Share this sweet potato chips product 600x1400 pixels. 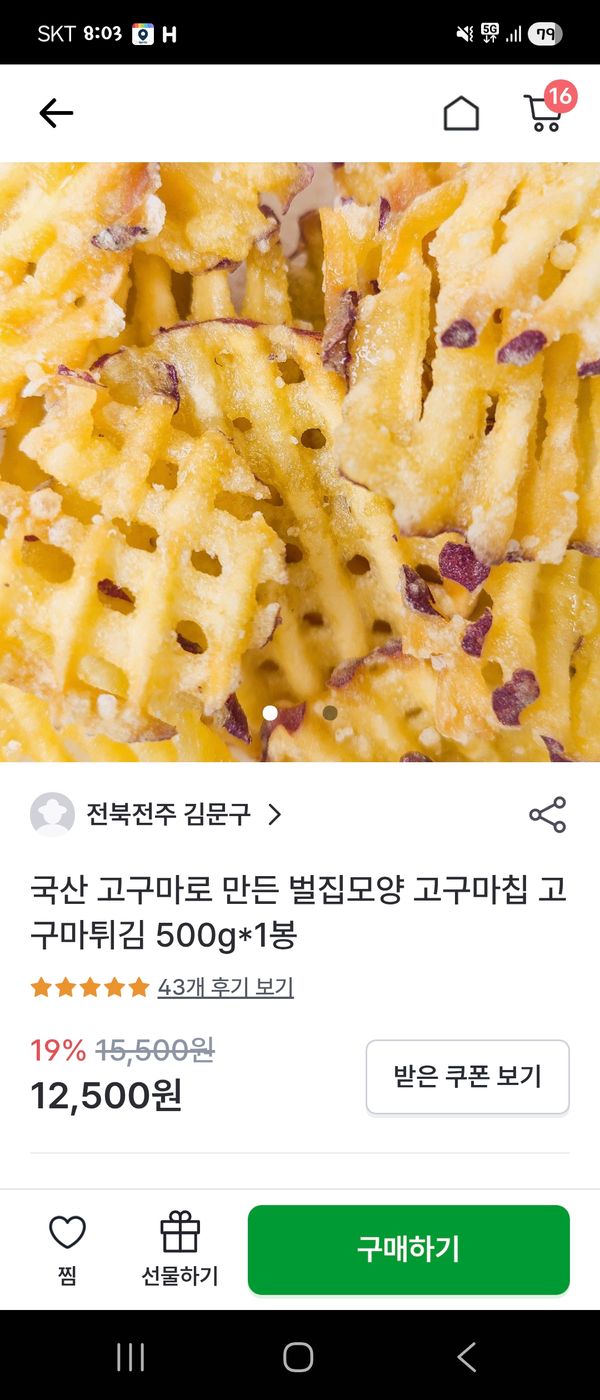[547, 815]
